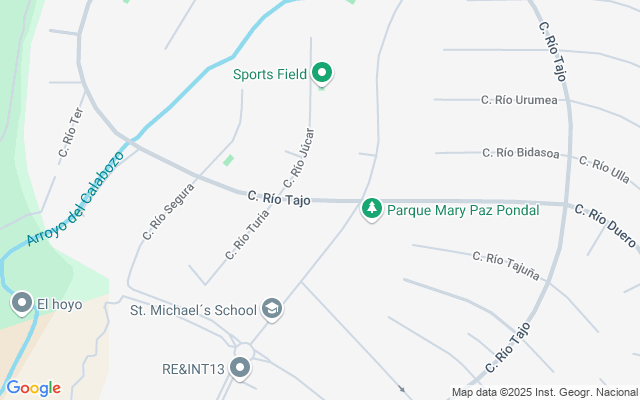The width and height of the screenshot is (640, 400).
Task: Select the El hoyo location marker
Action: point(21,303)
